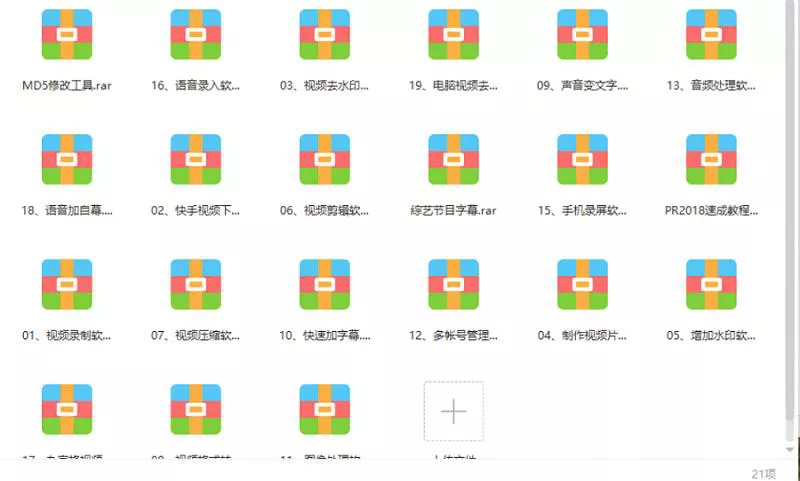Screen dimensions: 800x481
Task: Open the 01、视频录制软 archive
Action: 67,284
